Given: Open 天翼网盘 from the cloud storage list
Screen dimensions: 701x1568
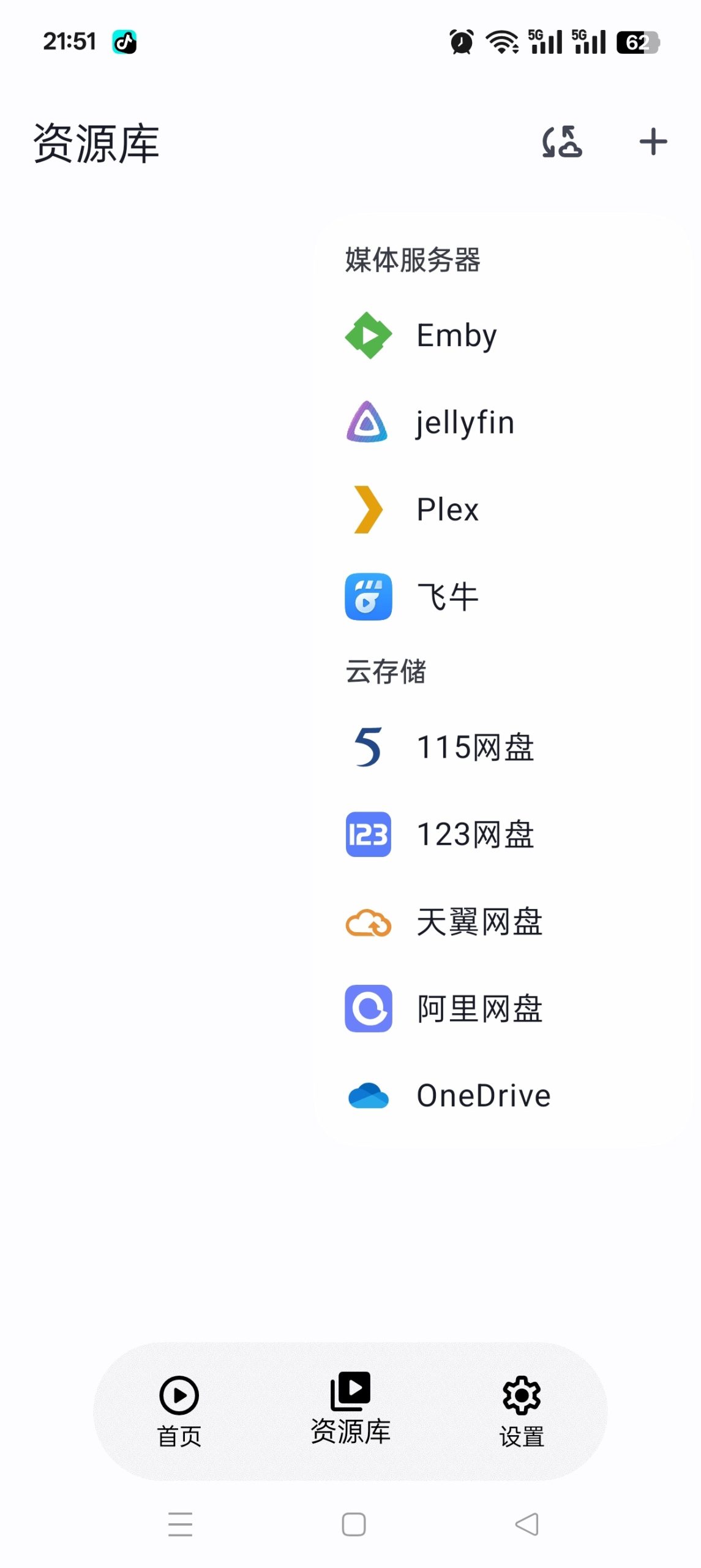Looking at the screenshot, I should pos(478,922).
